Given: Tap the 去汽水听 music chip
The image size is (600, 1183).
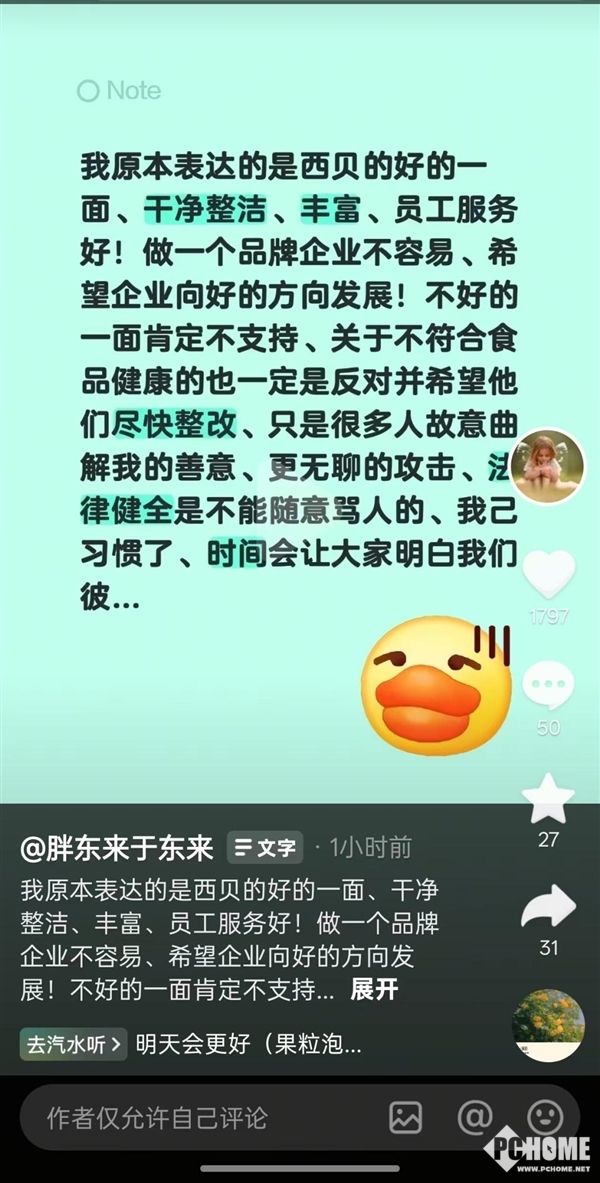Looking at the screenshot, I should click(x=73, y=1045).
